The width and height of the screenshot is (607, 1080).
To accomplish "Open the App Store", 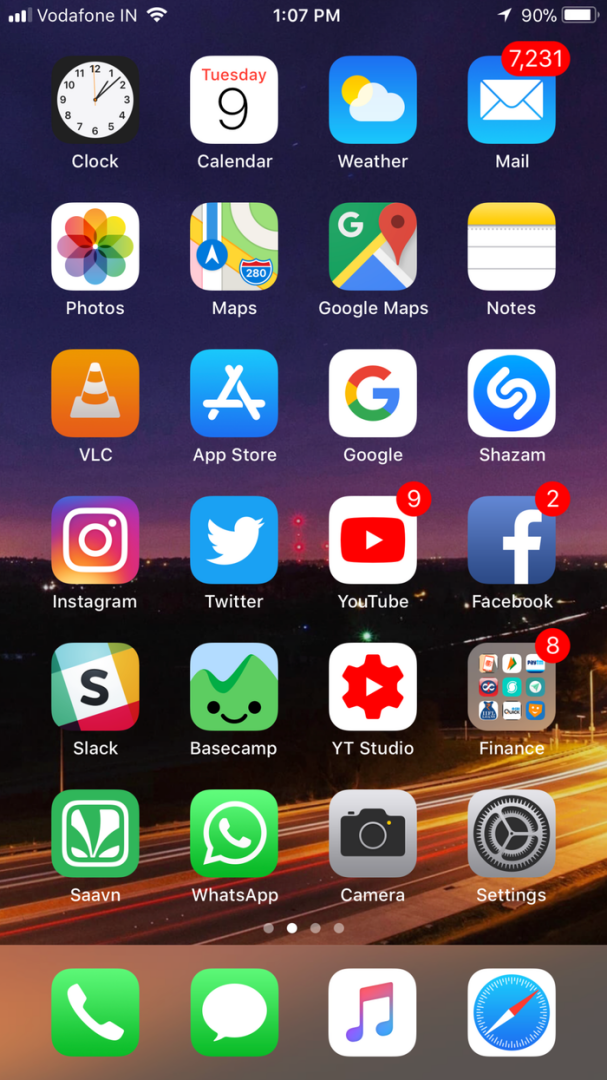I will click(234, 393).
